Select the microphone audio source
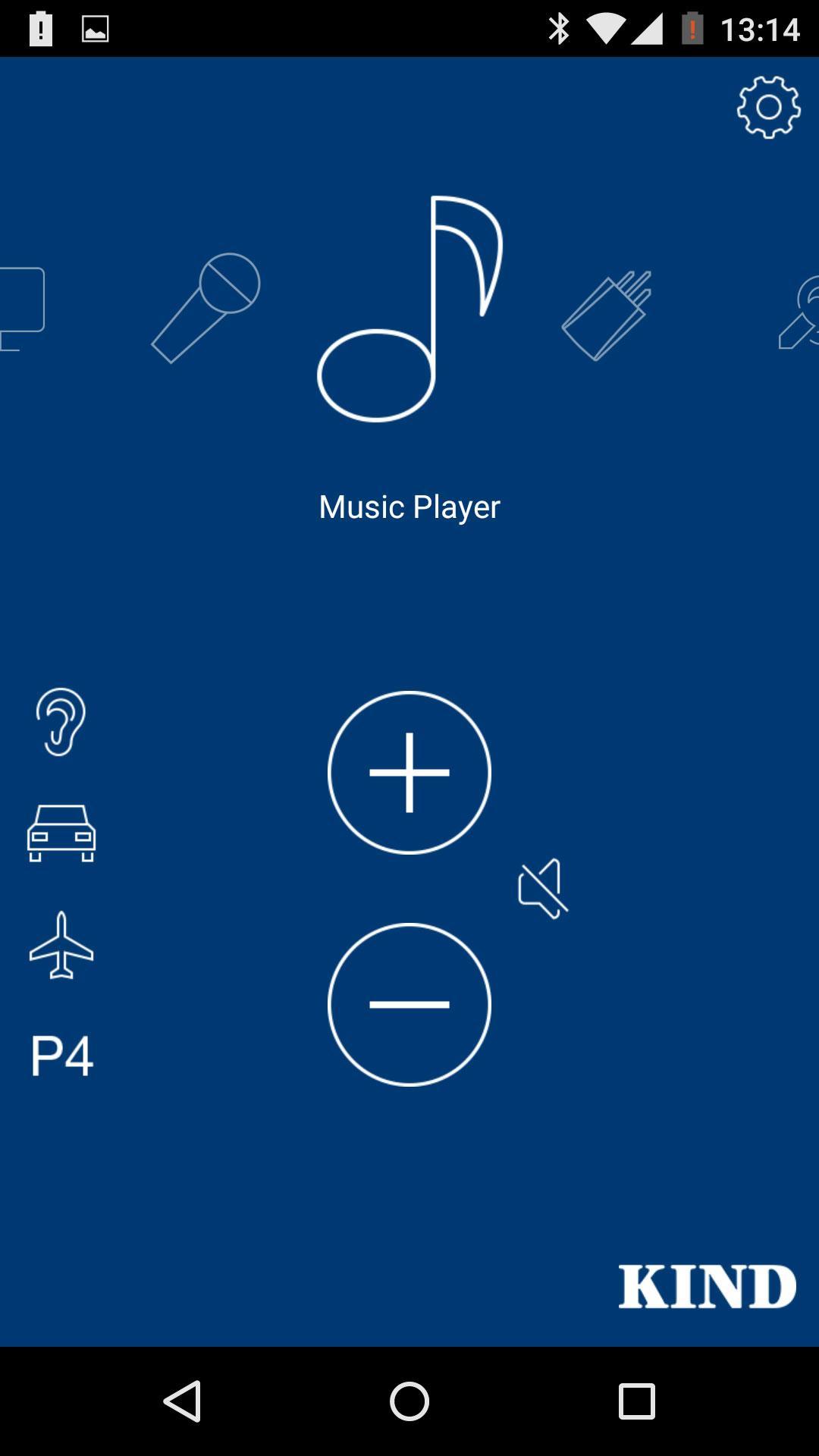819x1456 pixels. coord(206,307)
